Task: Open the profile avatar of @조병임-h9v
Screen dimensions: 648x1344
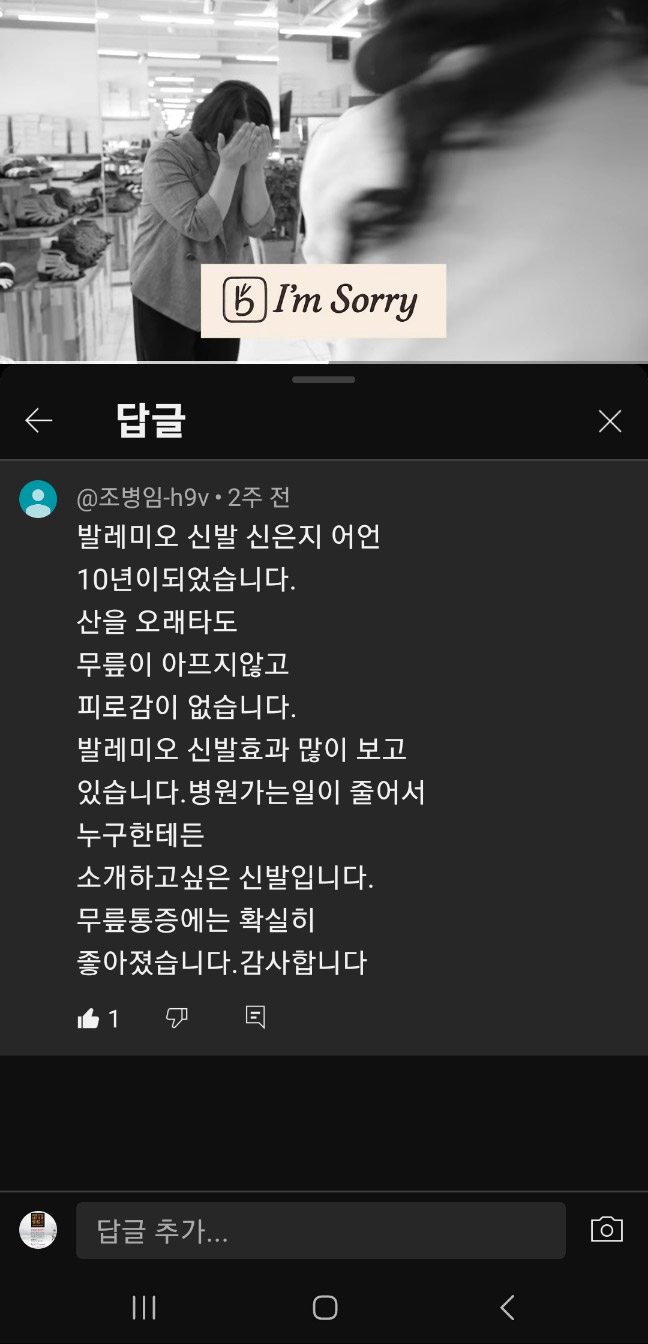Action: point(38,499)
